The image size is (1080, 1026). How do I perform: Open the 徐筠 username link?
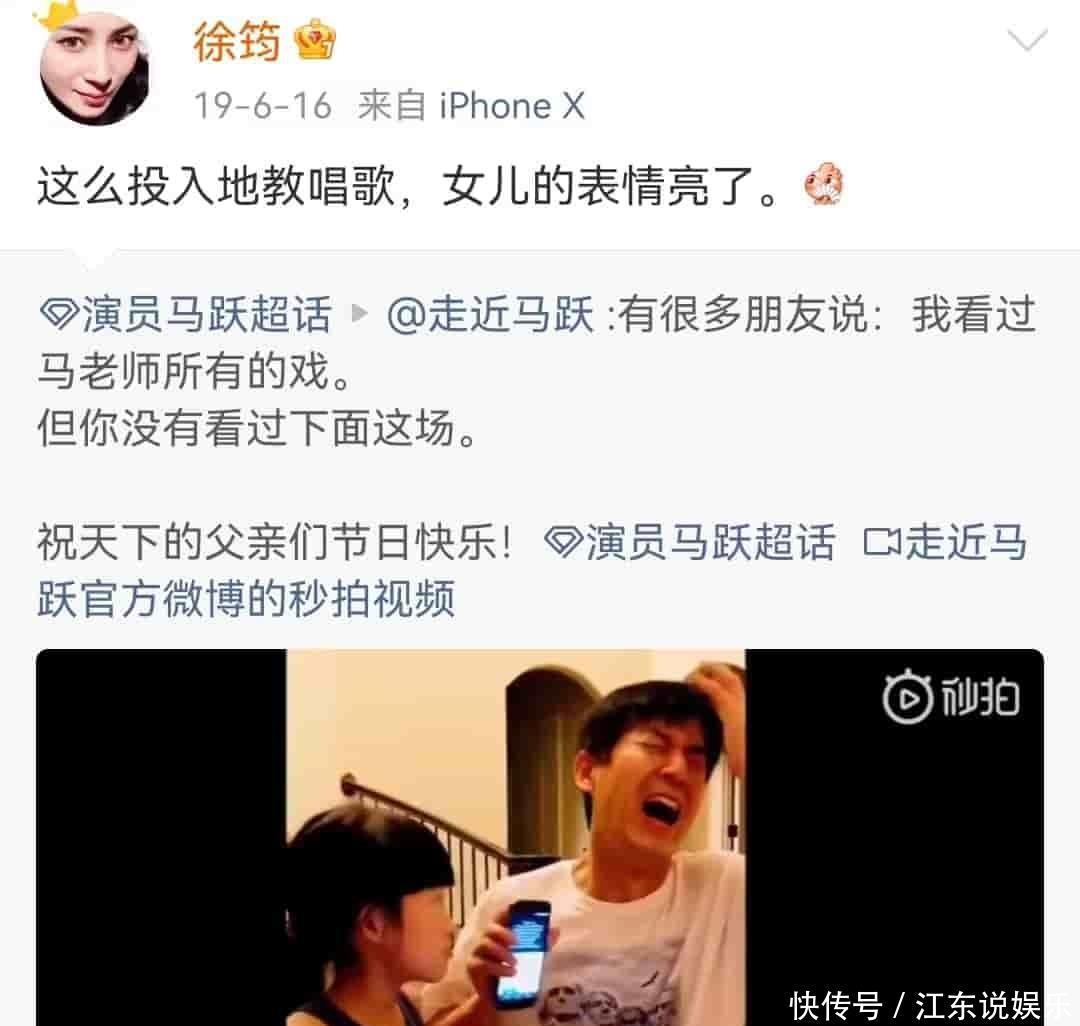click(238, 43)
